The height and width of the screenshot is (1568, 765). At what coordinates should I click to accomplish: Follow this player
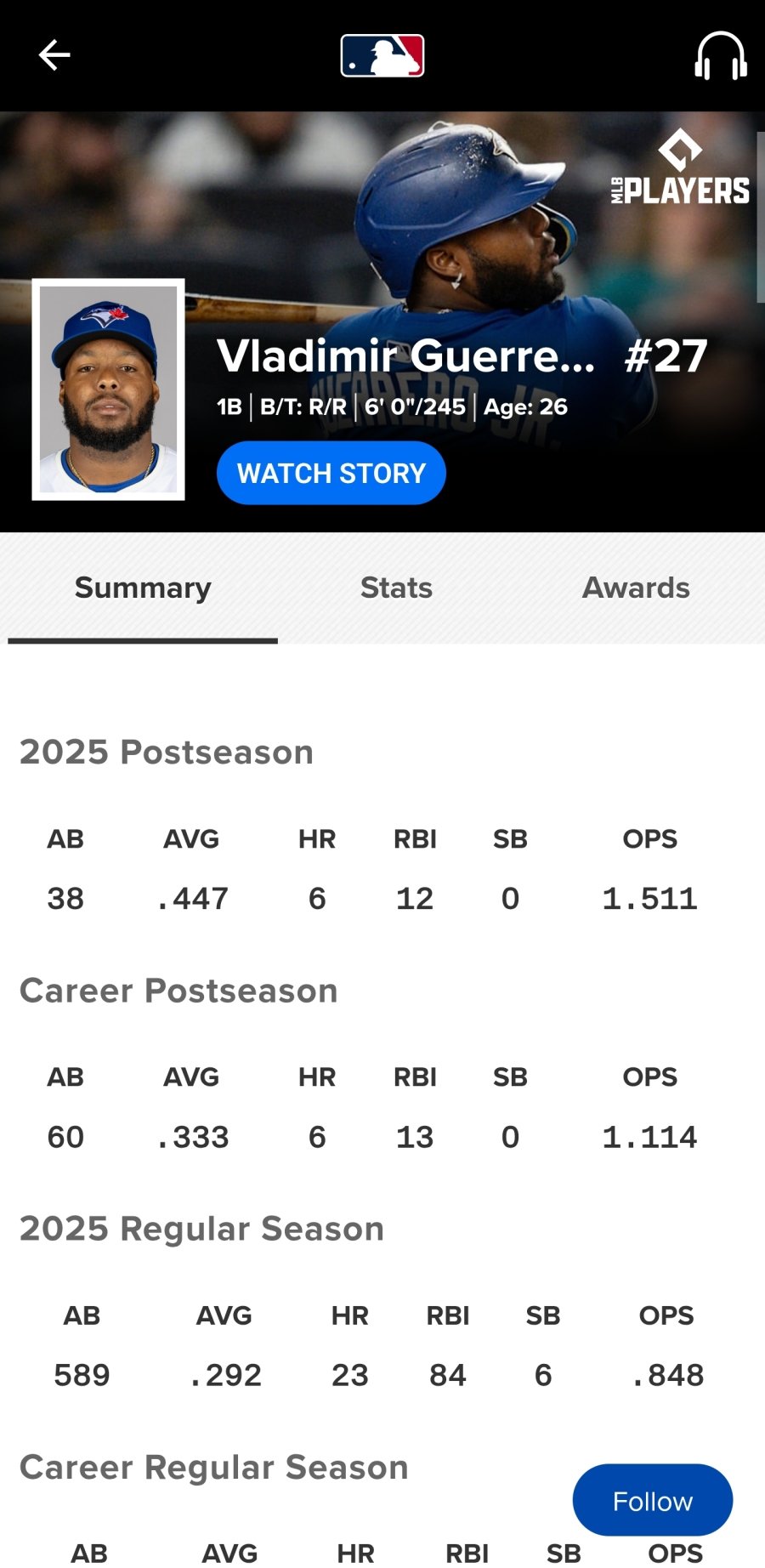(652, 1501)
